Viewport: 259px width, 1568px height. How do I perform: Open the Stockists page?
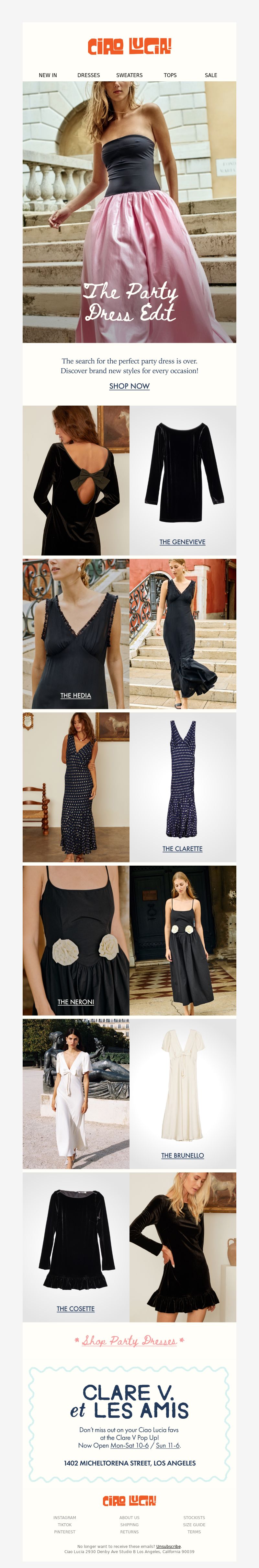[x=194, y=1517]
